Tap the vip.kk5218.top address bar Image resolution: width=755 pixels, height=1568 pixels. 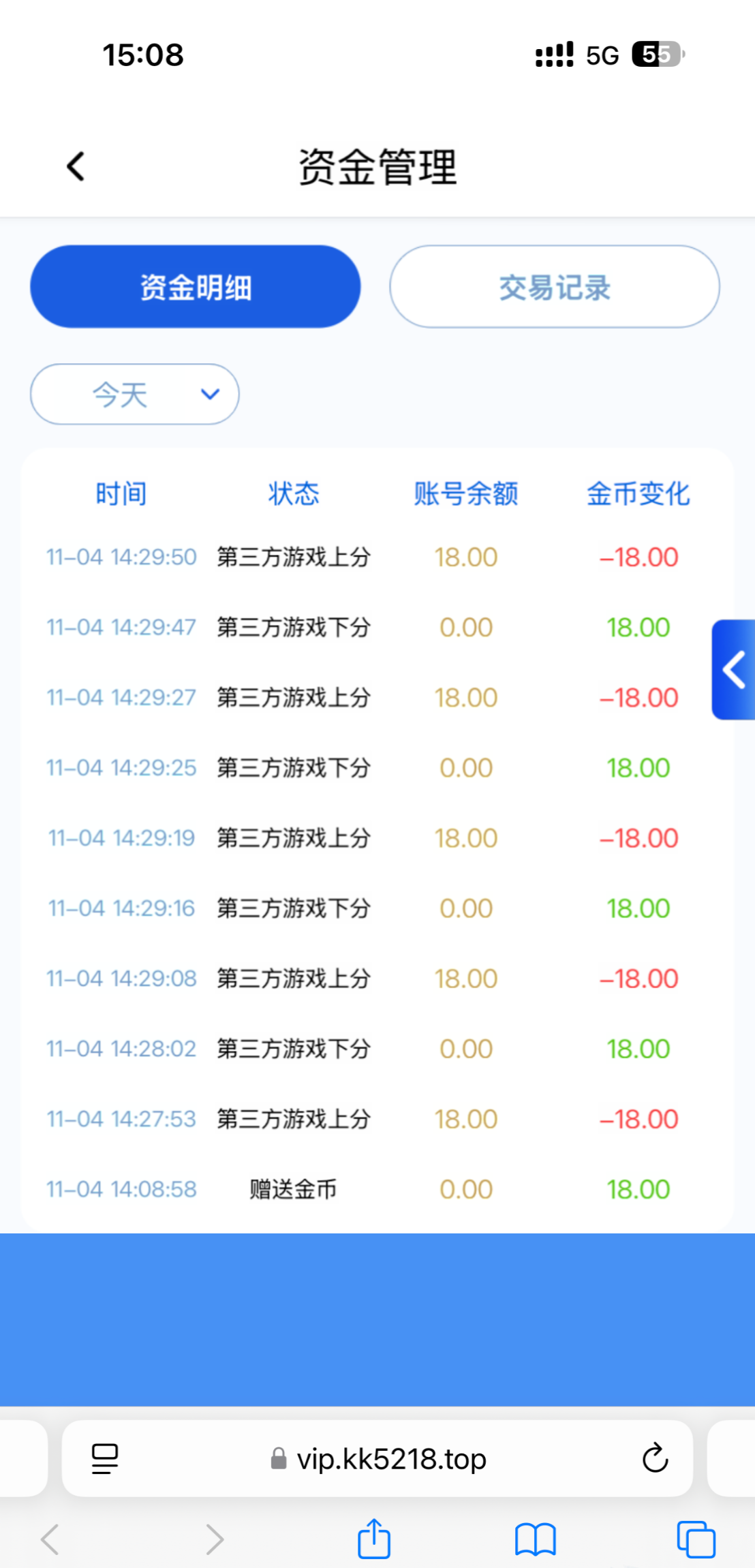(x=379, y=1459)
